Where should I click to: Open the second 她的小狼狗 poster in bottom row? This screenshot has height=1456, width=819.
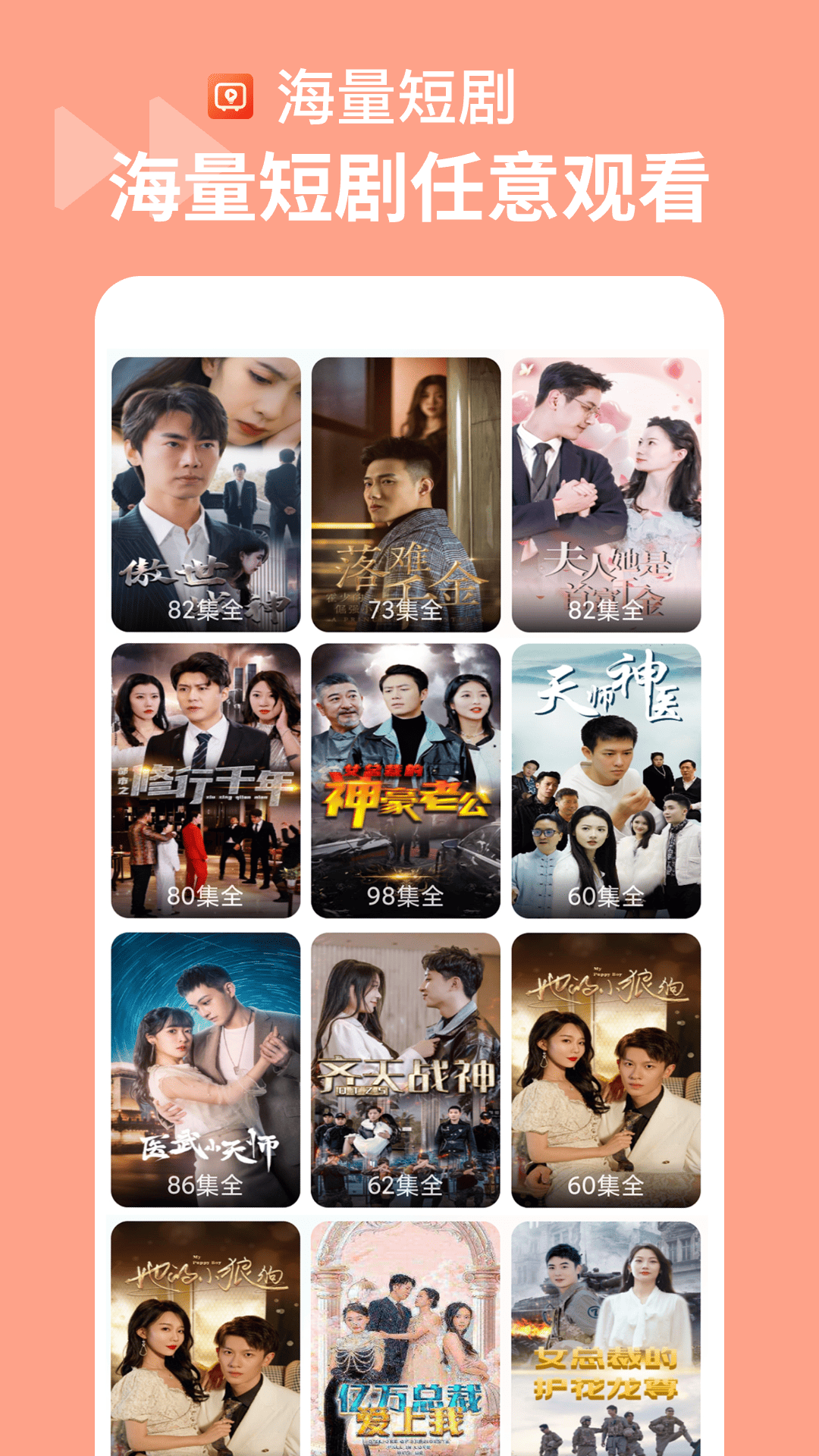pyautogui.click(x=206, y=1335)
